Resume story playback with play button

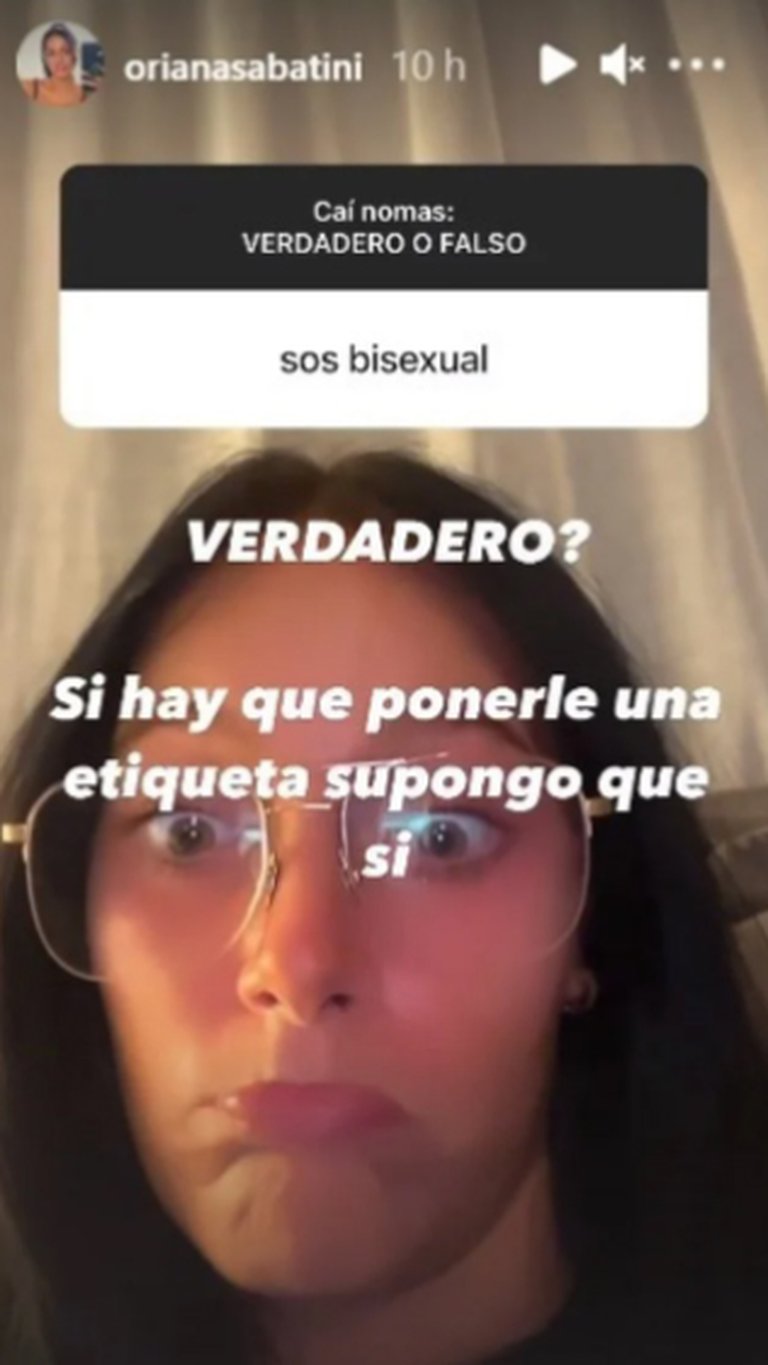[558, 66]
